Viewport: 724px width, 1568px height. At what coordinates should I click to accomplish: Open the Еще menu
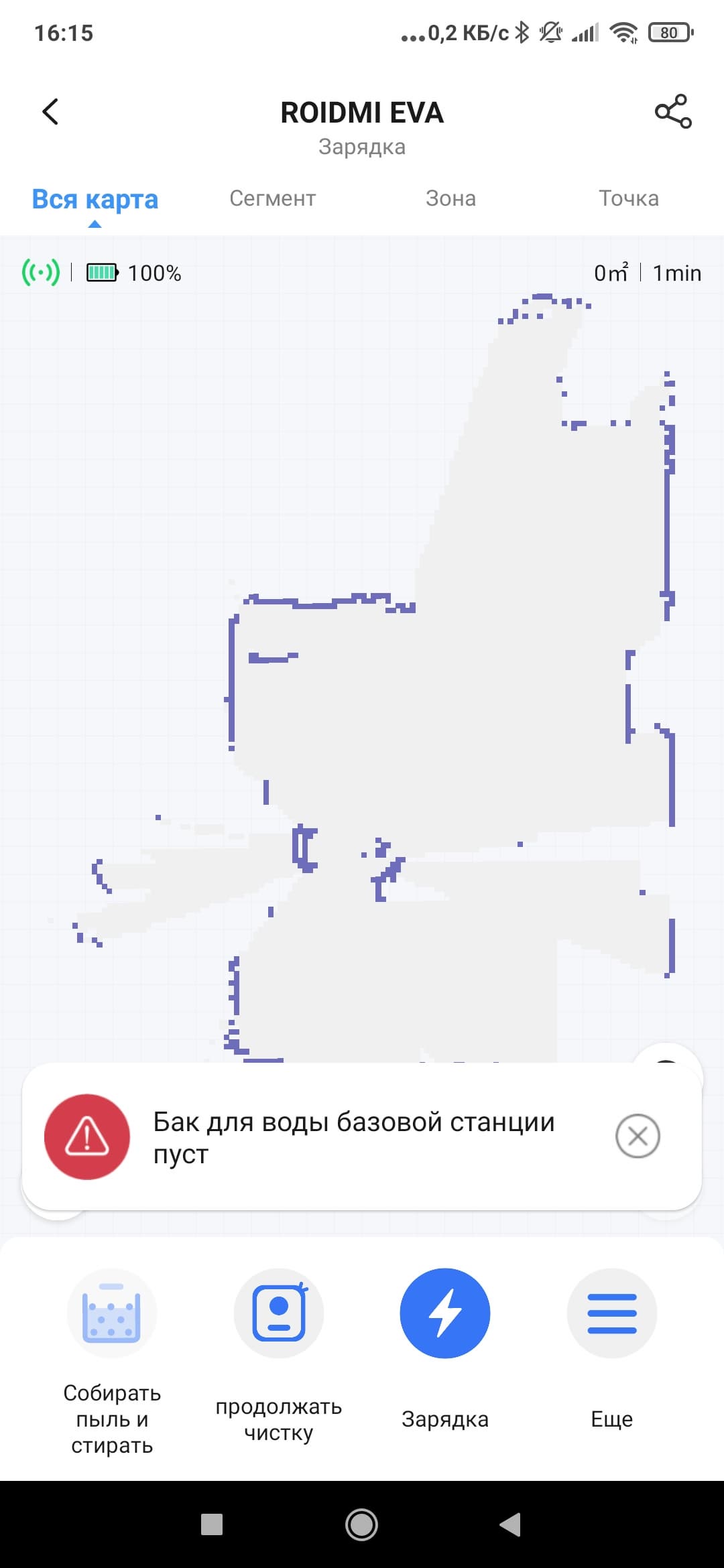click(x=611, y=1314)
